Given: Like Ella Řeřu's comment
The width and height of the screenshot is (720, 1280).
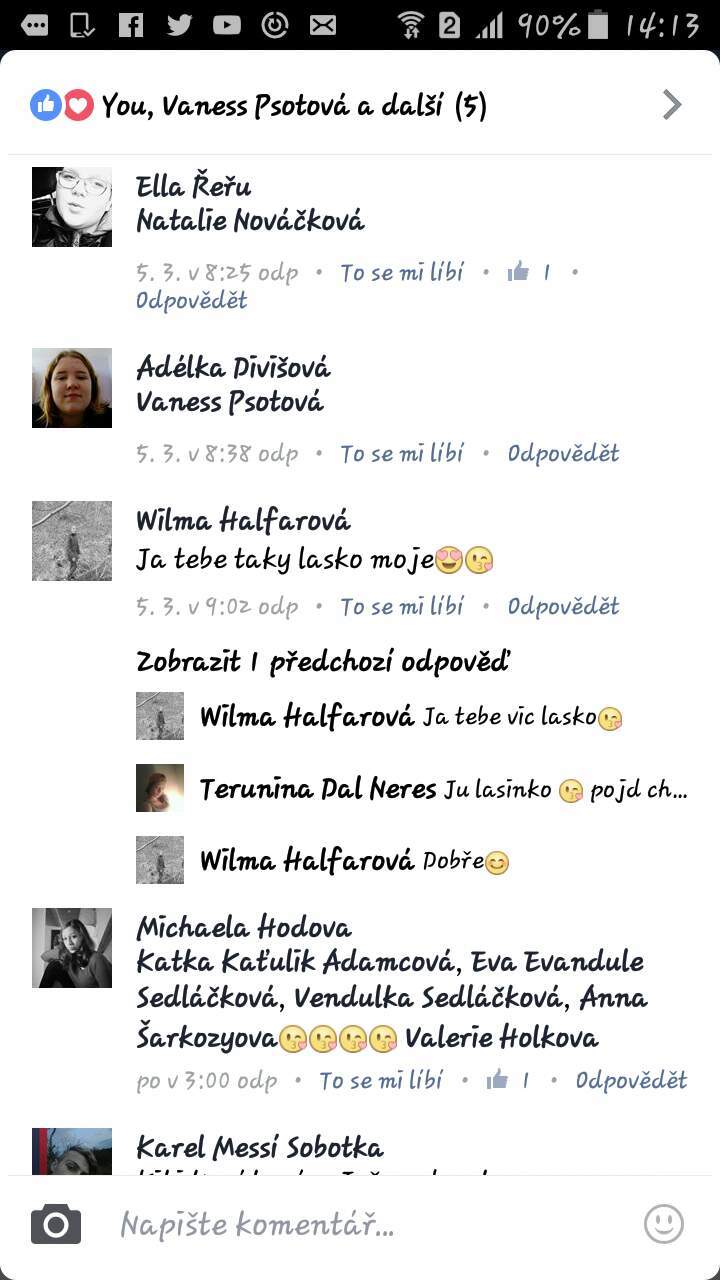Looking at the screenshot, I should pos(401,273).
